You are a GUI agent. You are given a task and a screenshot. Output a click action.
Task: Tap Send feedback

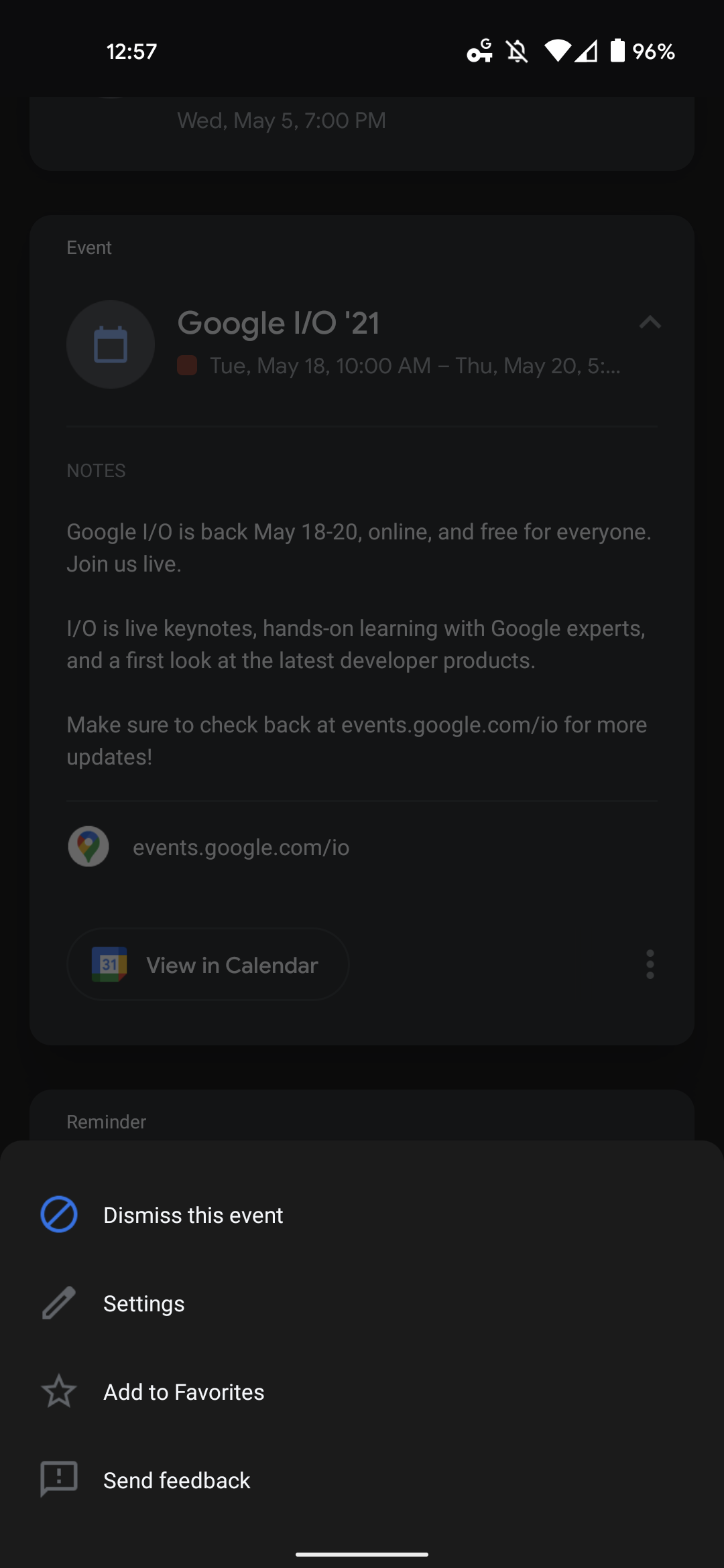click(176, 1480)
